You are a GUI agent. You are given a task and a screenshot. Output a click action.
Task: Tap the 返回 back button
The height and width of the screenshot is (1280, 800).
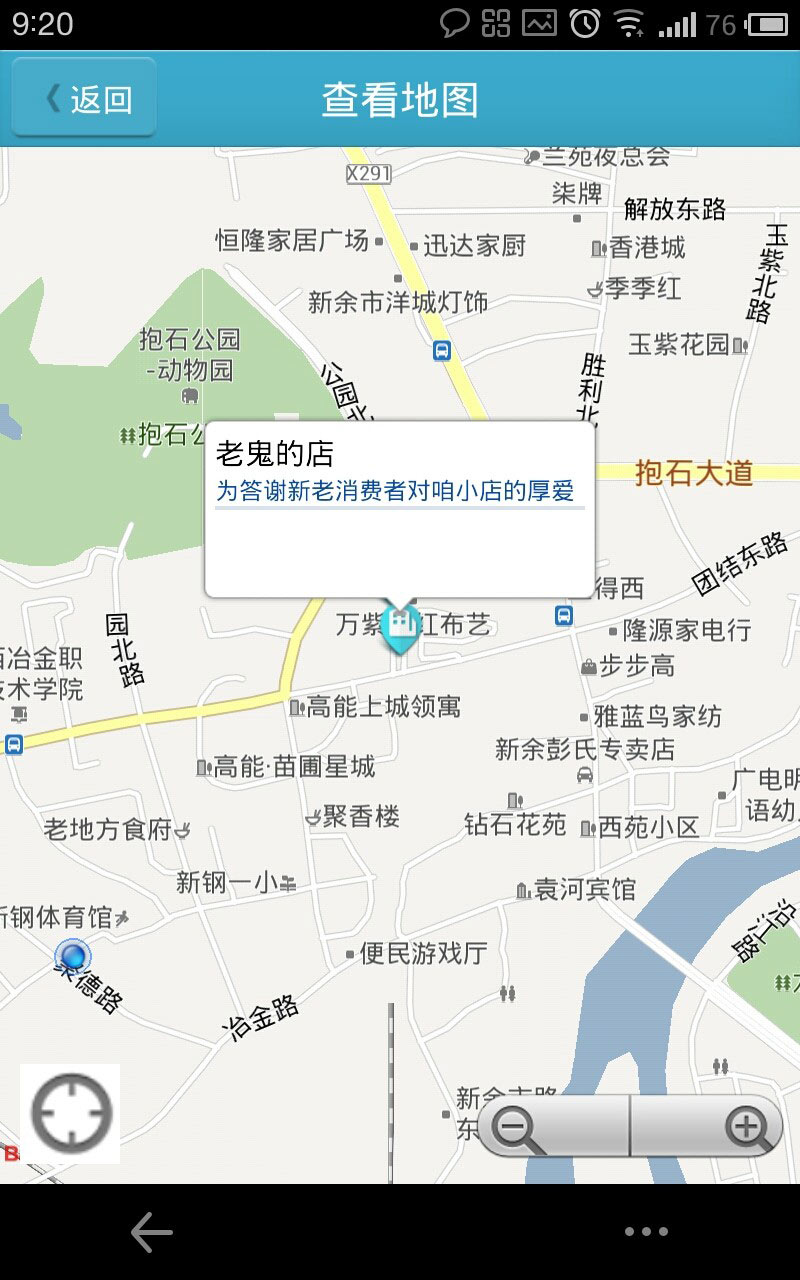coord(84,98)
